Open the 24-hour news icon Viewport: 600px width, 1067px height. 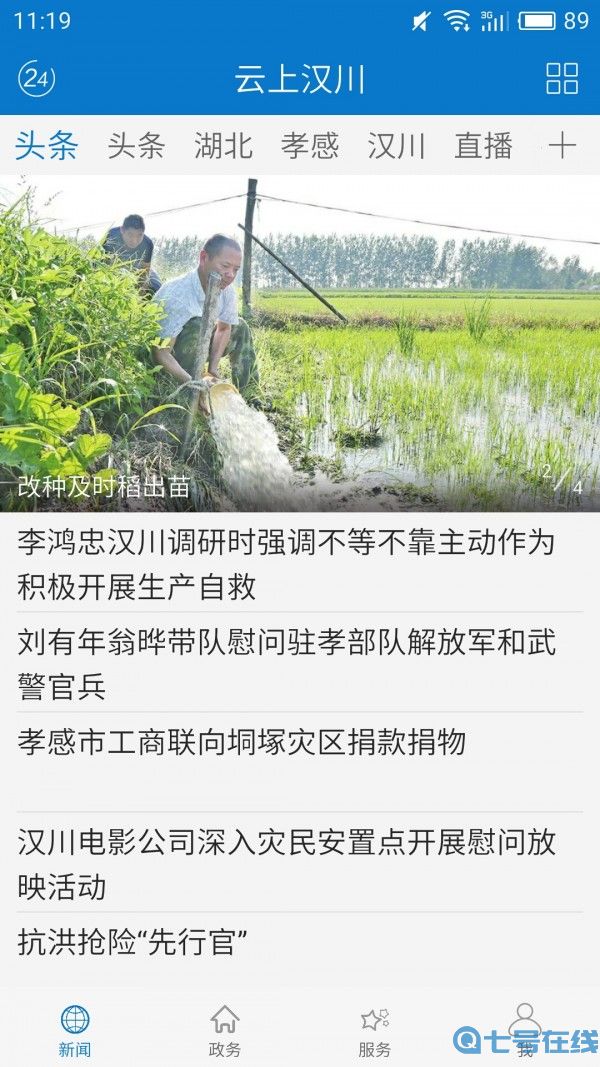[x=37, y=79]
